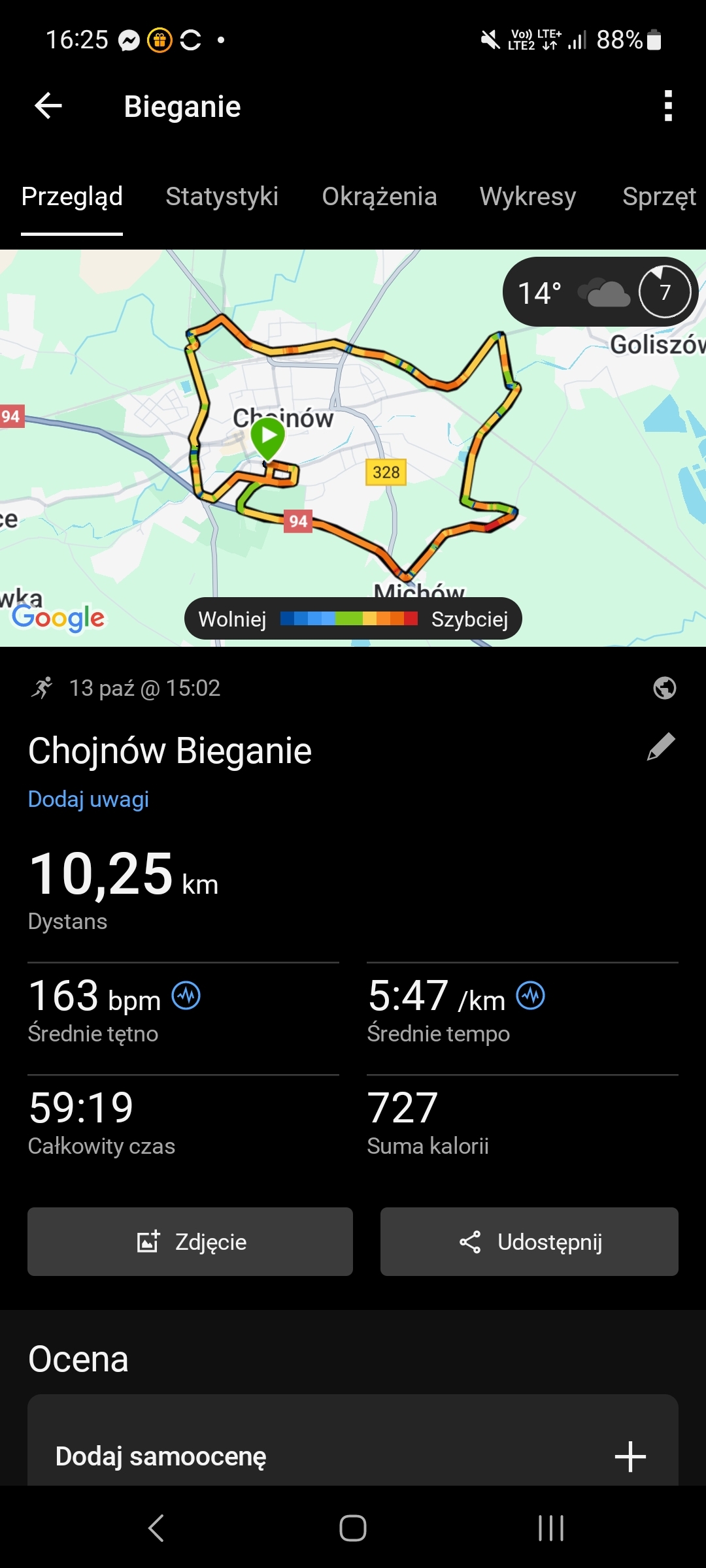Edit the activity name with the pencil
This screenshot has height=1568, width=706.
coord(661,747)
